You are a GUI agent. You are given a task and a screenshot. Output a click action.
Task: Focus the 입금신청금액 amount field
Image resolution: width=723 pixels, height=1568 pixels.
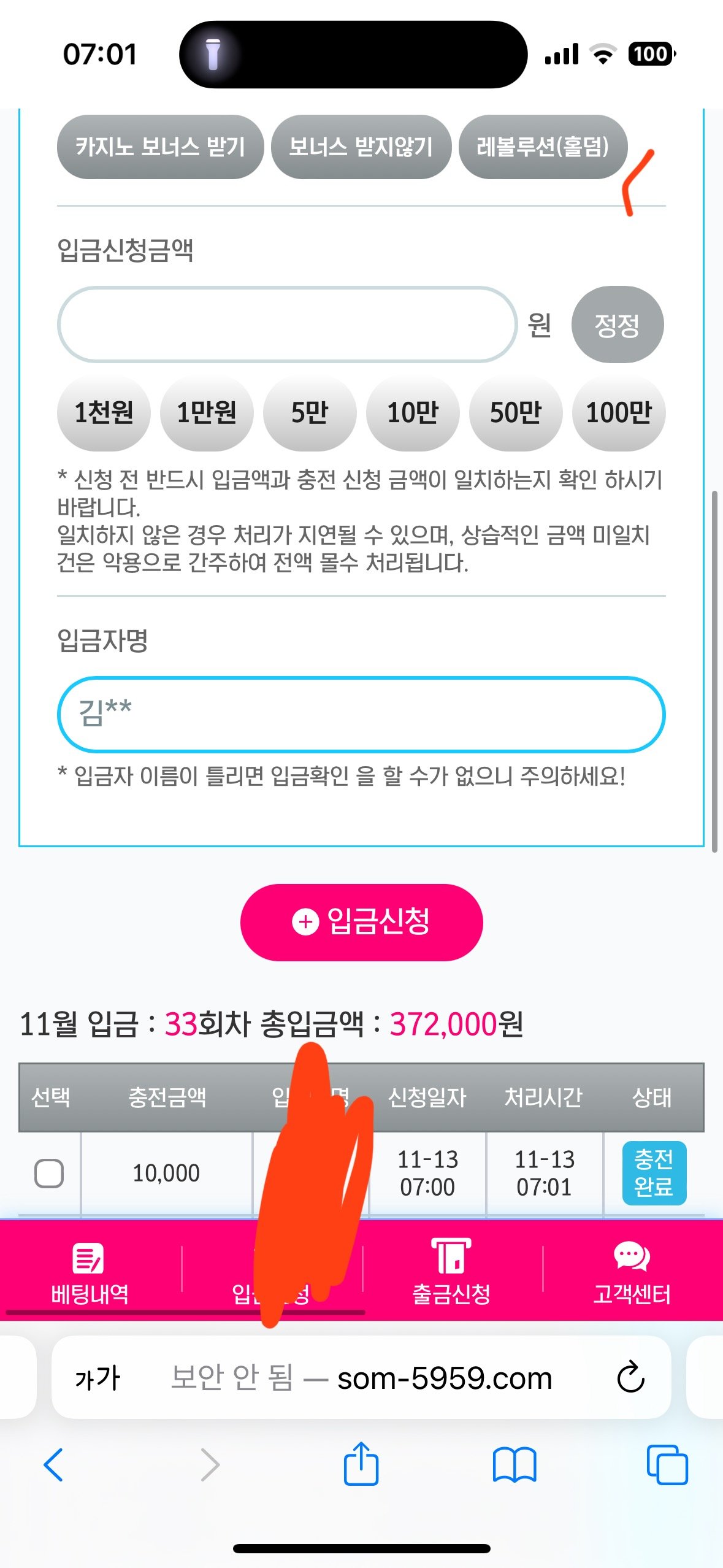click(x=287, y=325)
